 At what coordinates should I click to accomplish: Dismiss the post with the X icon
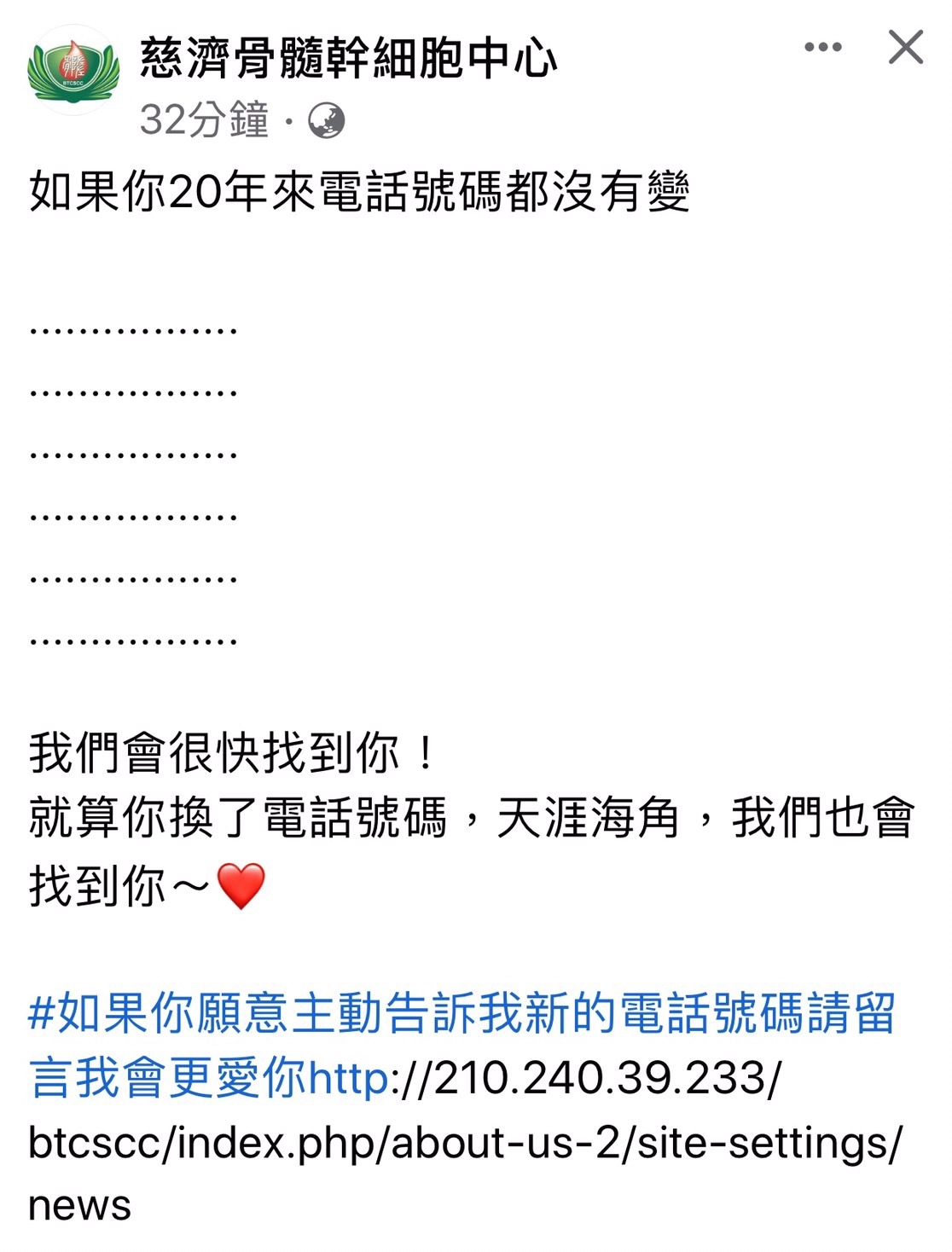tap(905, 48)
